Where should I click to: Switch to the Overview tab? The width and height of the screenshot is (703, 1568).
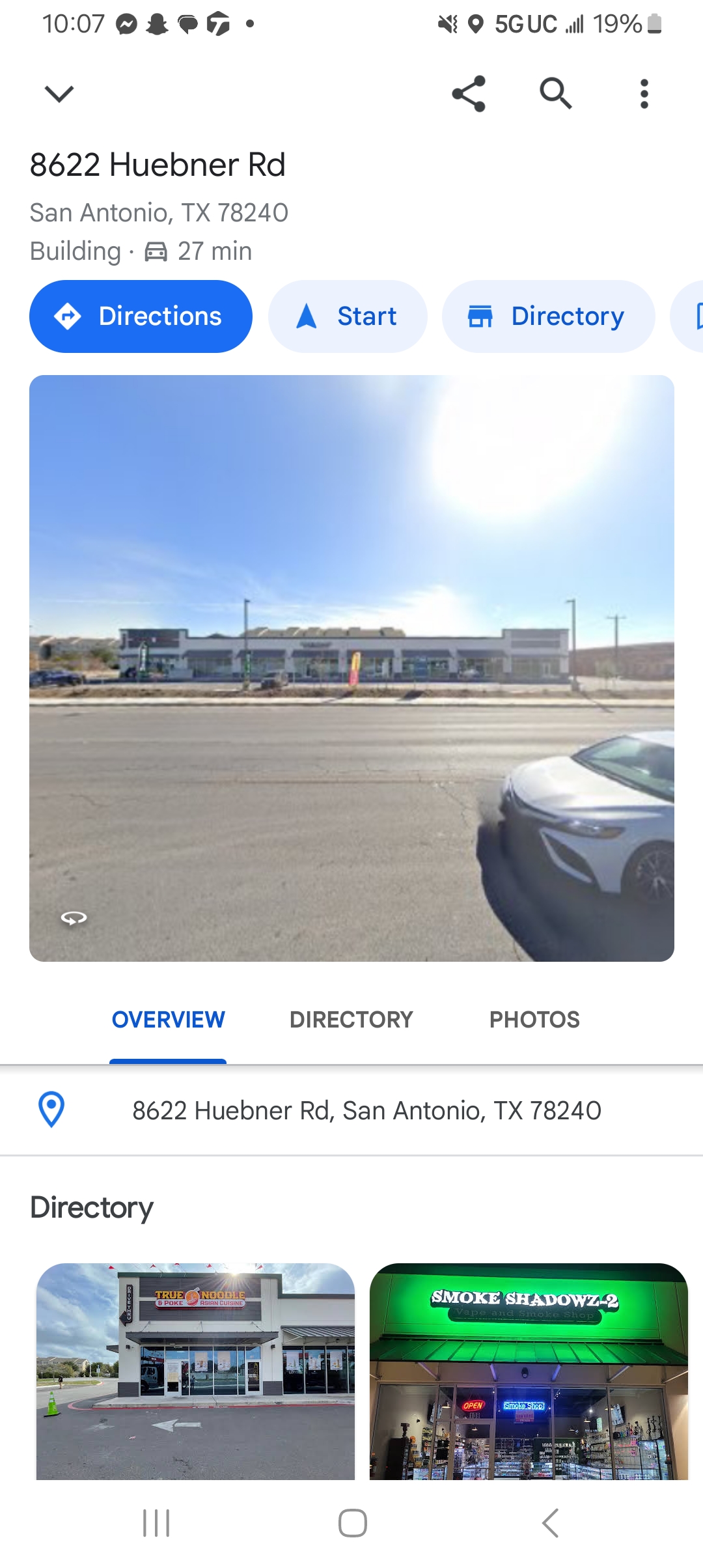pos(168,1020)
